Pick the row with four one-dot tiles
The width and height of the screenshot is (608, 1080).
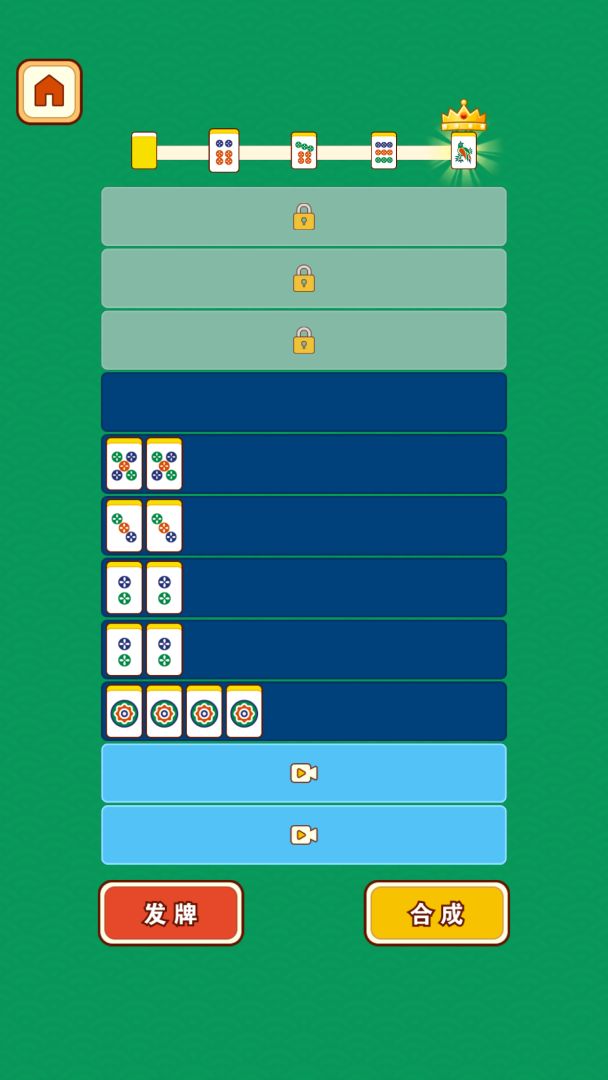pos(304,711)
